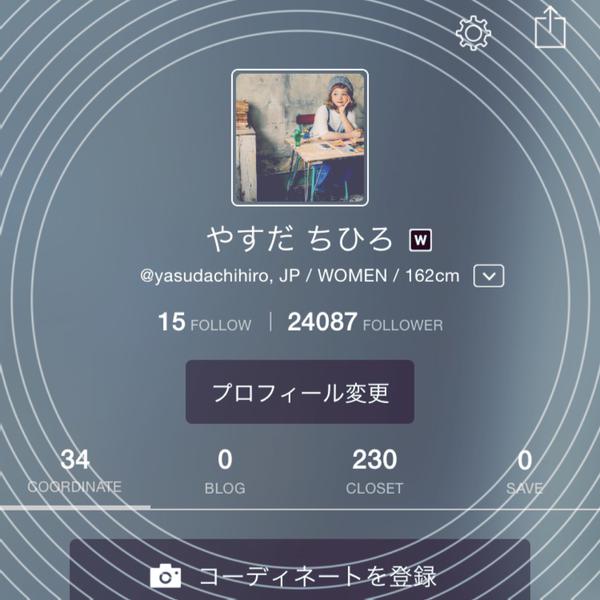Tap プロフィール変更 to edit profile

click(x=300, y=392)
